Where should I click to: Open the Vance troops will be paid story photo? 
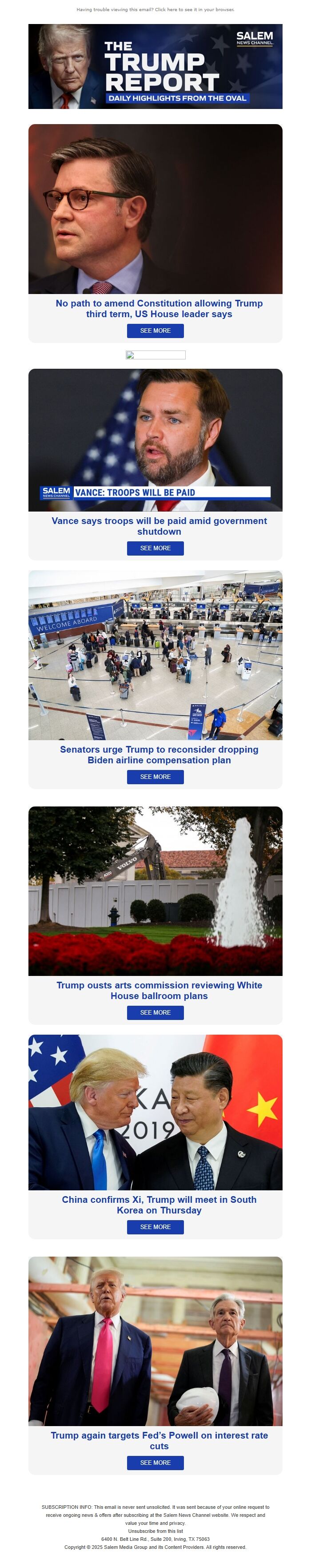click(155, 439)
